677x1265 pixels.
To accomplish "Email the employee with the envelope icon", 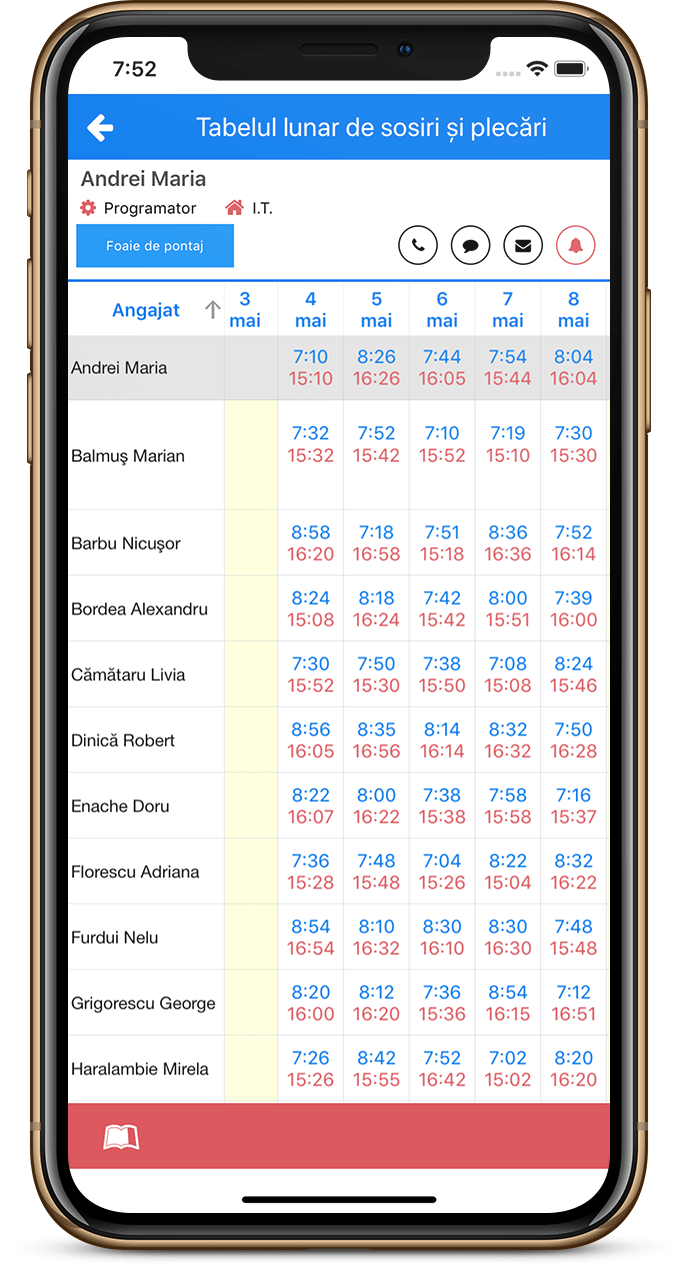I will point(523,245).
